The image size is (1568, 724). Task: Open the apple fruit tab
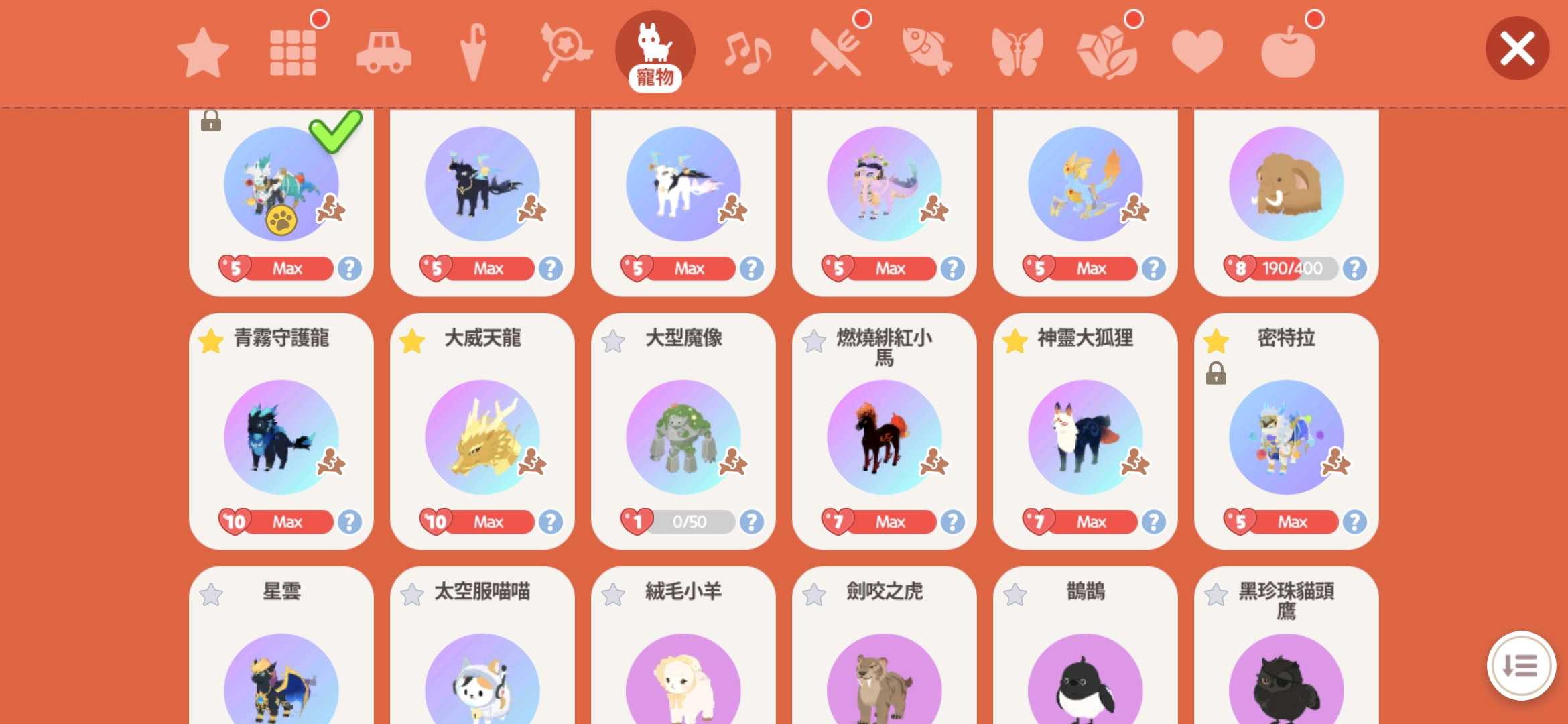tap(1288, 52)
